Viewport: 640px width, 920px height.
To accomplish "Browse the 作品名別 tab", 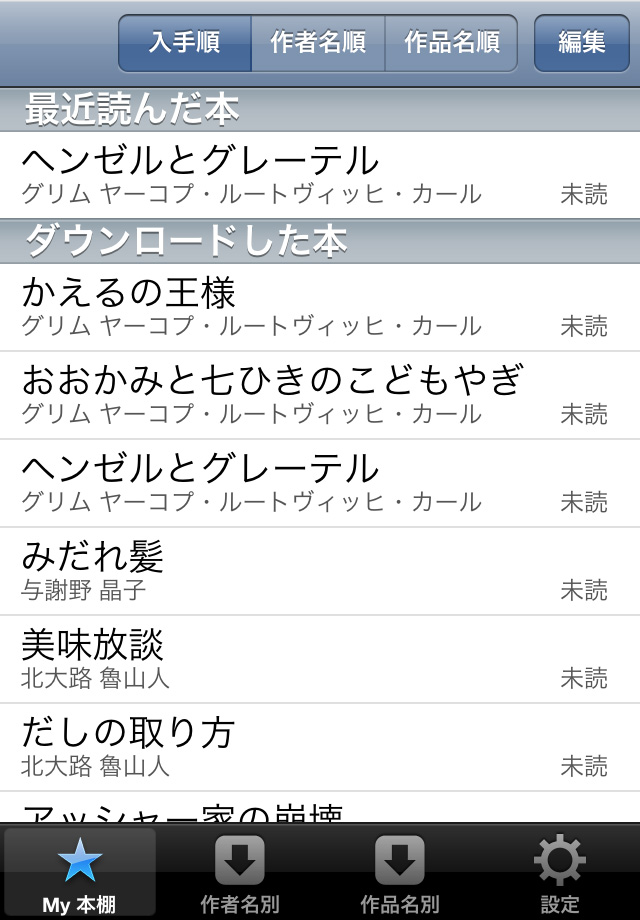I will [x=400, y=872].
